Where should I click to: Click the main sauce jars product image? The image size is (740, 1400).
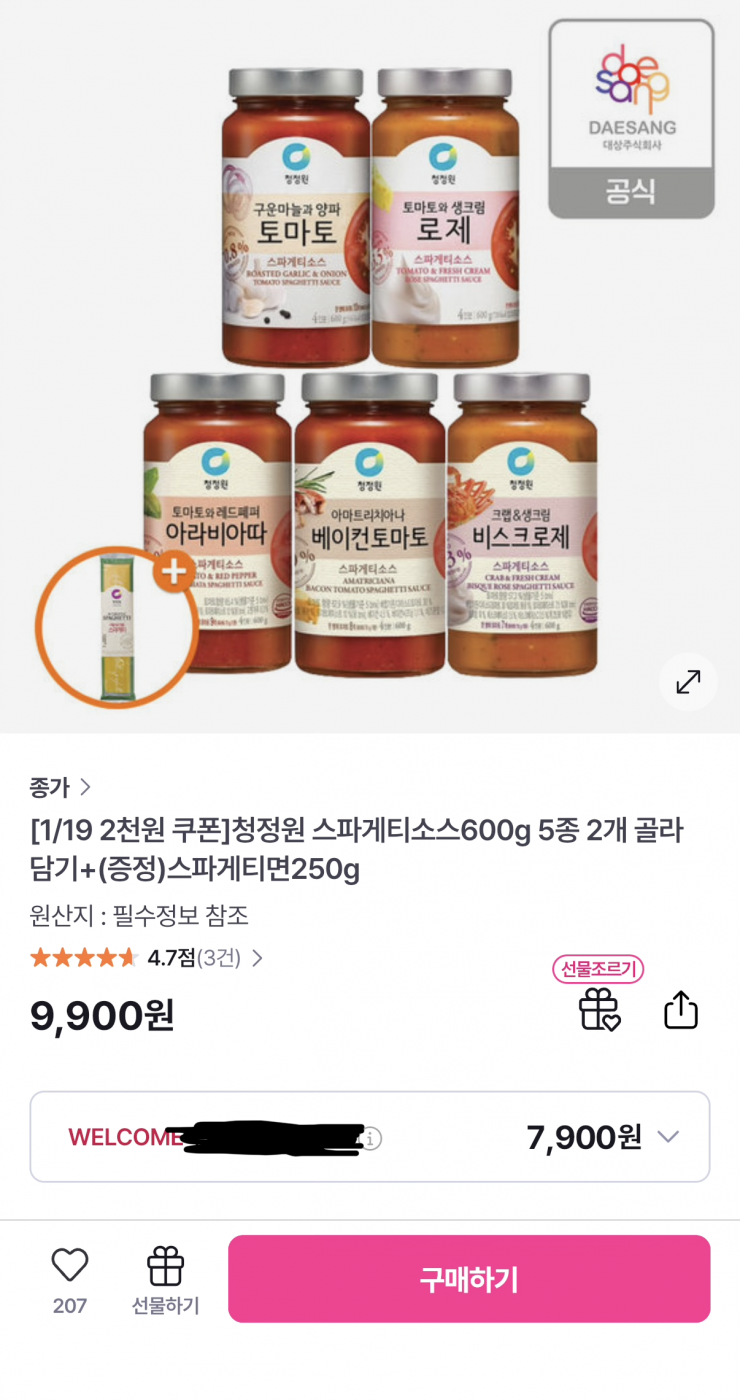click(x=370, y=370)
